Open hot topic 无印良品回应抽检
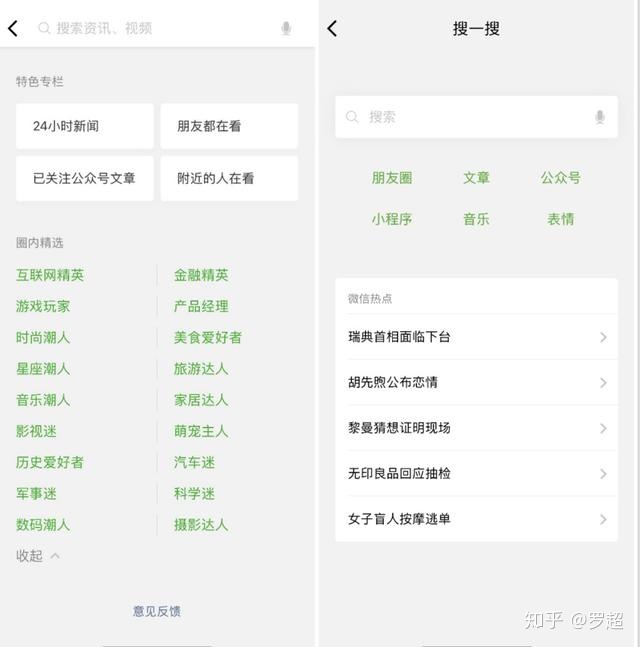Screen dimensions: 640x647 [x=476, y=473]
